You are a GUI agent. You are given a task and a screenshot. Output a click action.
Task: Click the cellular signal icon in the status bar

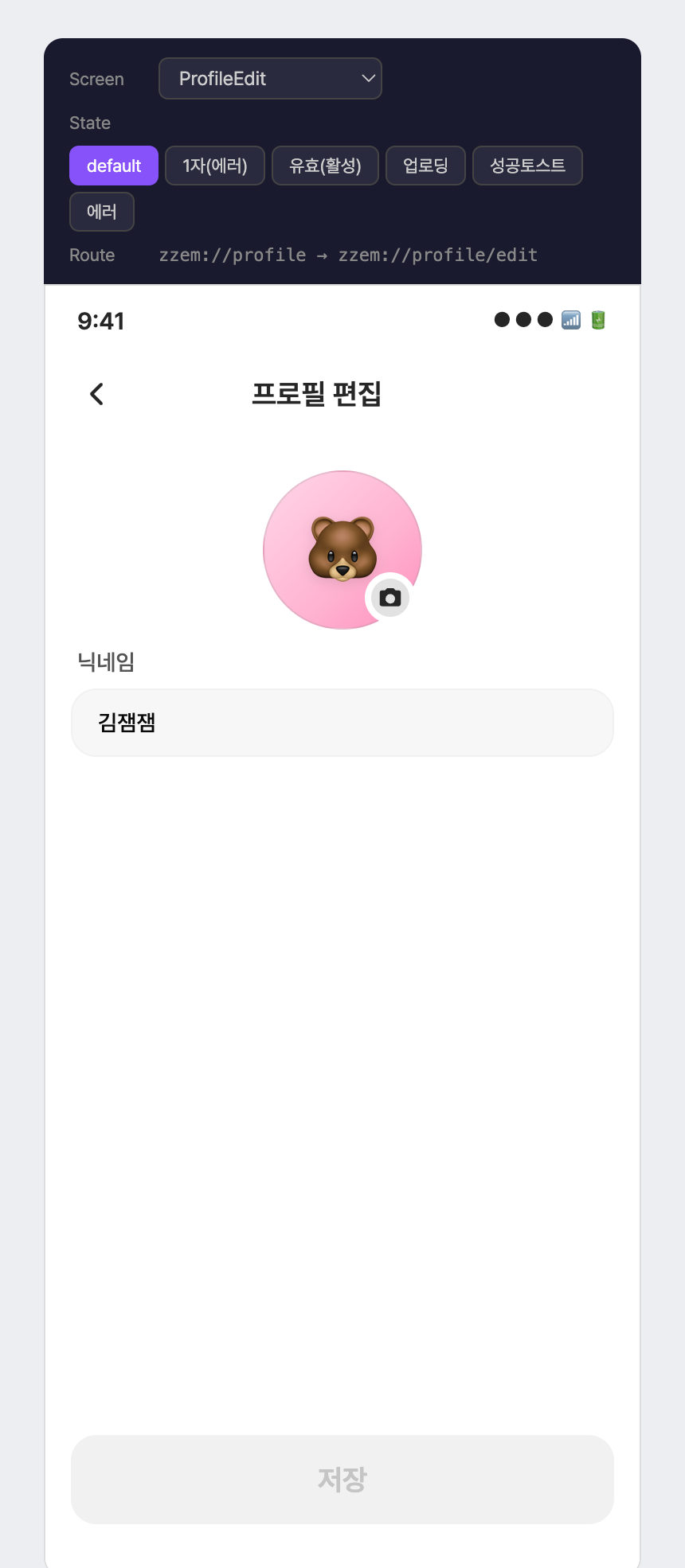(x=570, y=319)
